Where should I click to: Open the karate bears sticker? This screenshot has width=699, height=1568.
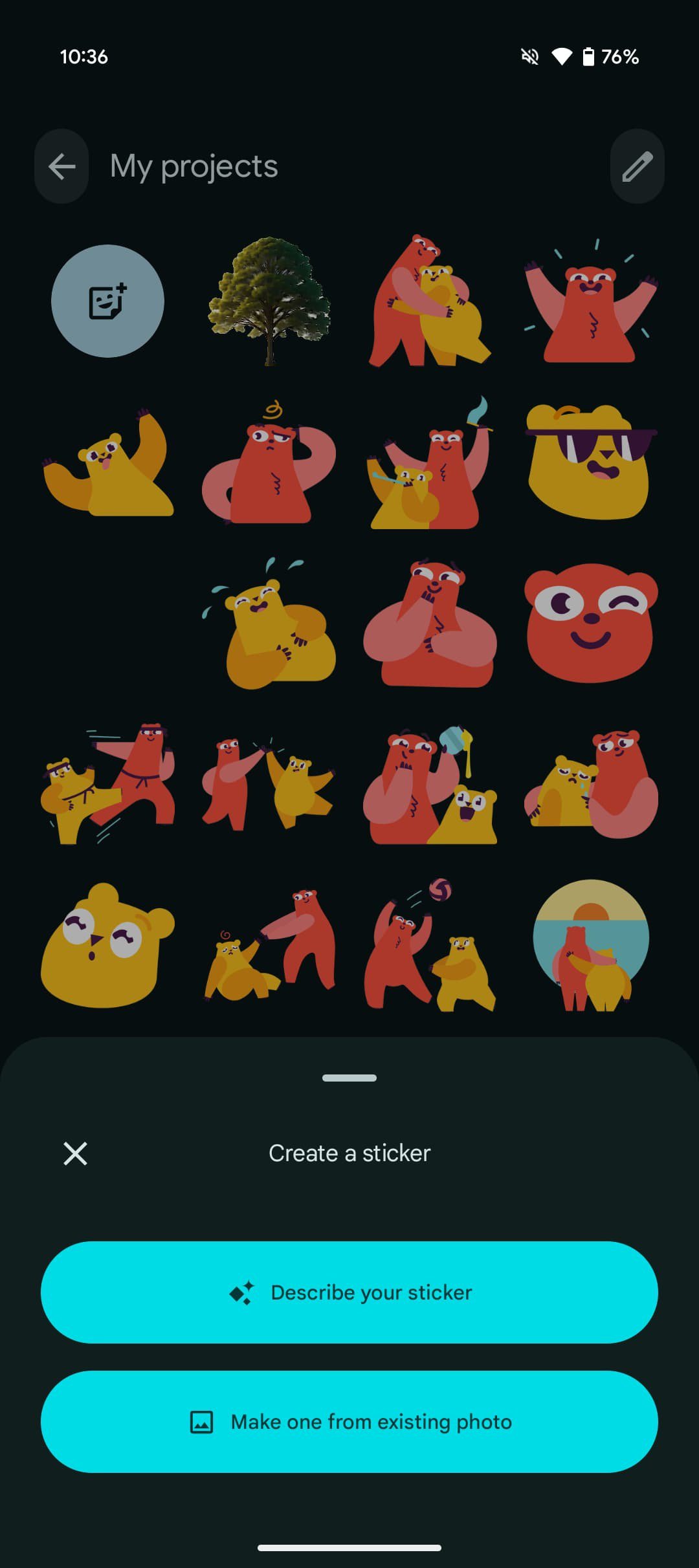pyautogui.click(x=107, y=783)
